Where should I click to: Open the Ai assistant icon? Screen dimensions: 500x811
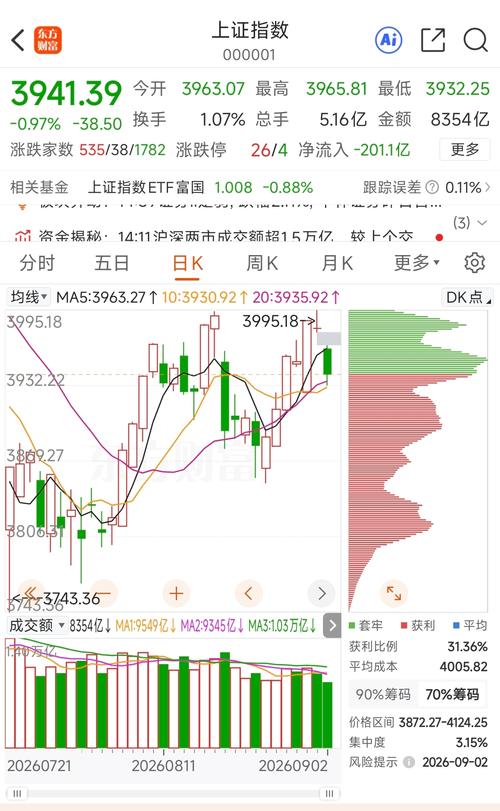click(x=389, y=40)
